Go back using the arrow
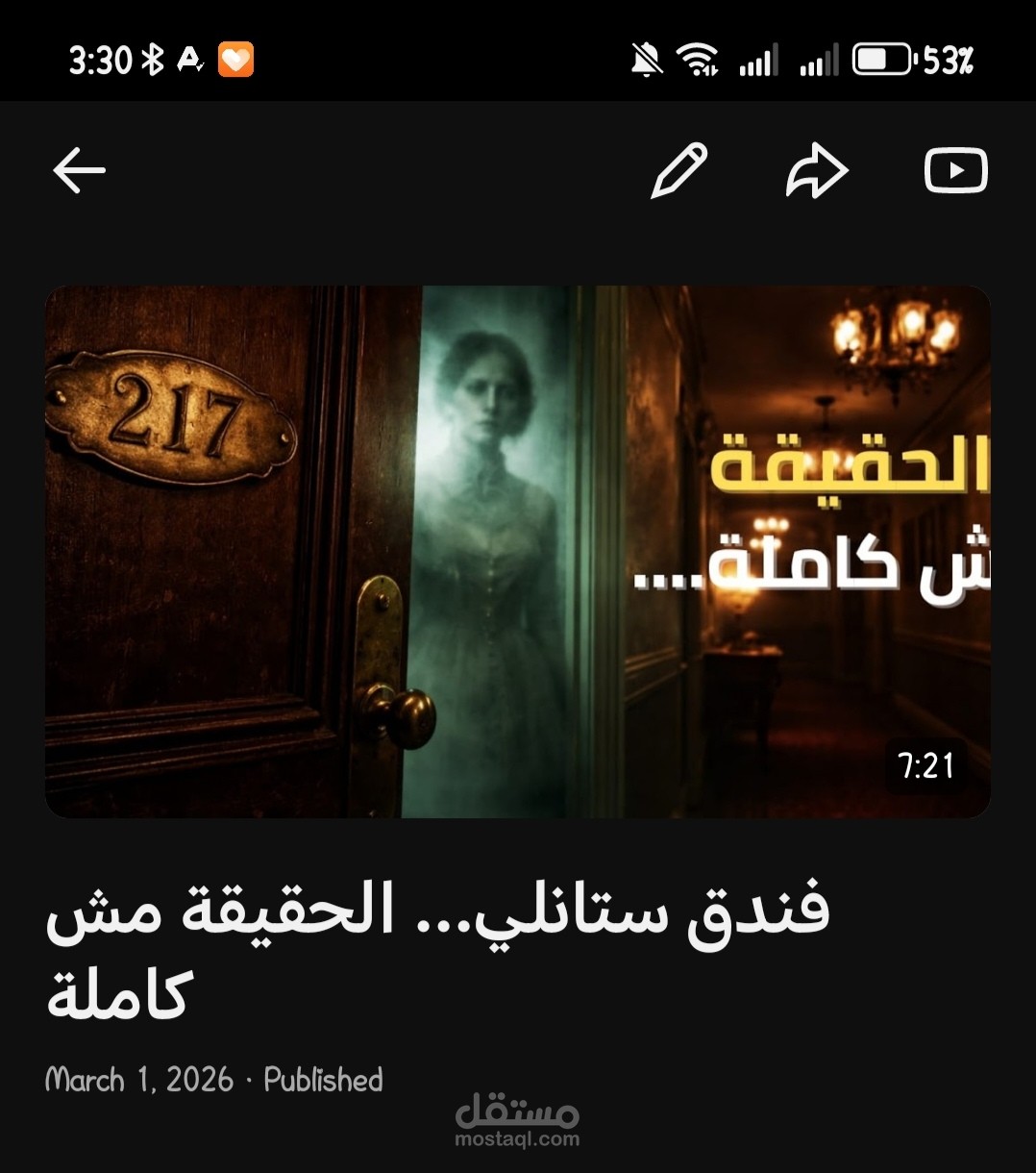This screenshot has width=1036, height=1173. (79, 171)
